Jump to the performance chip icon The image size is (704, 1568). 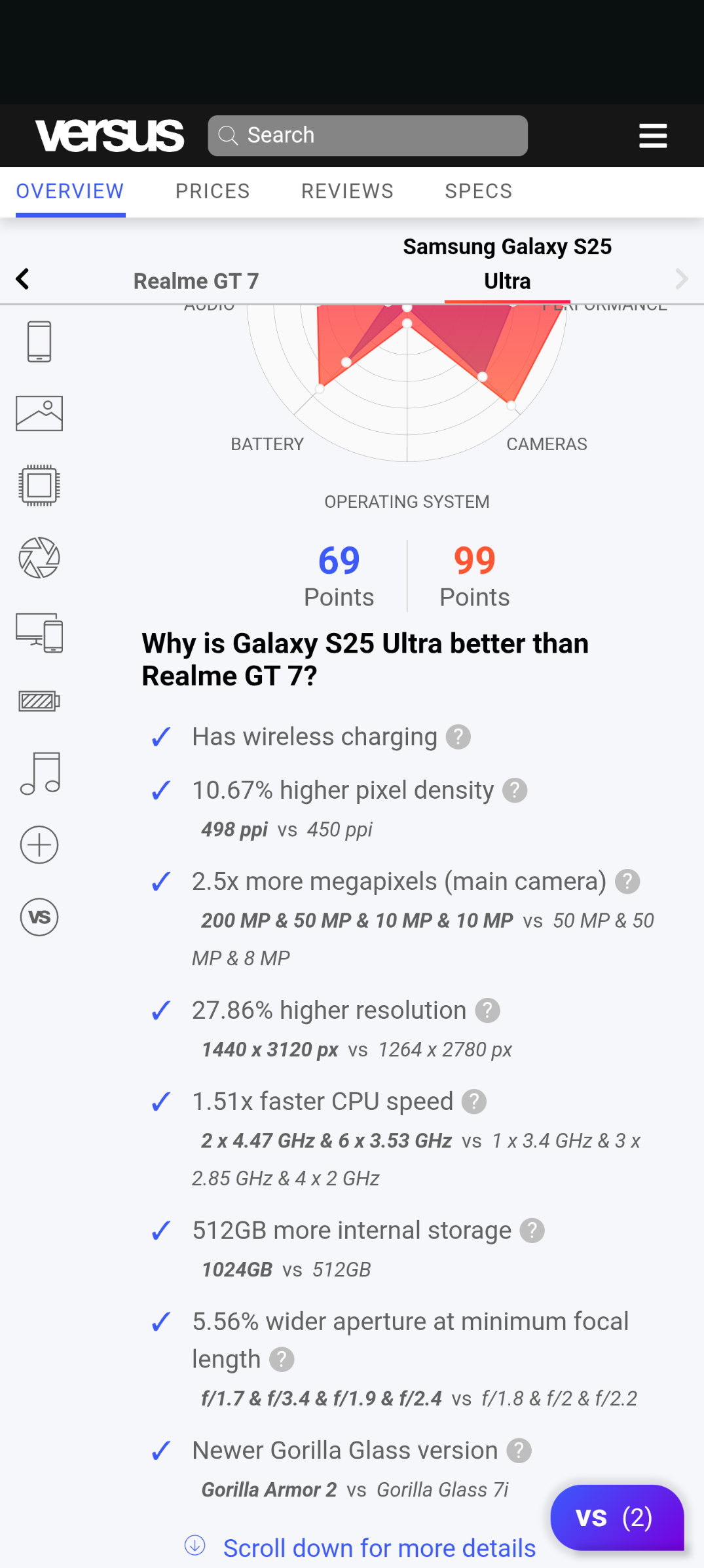(39, 486)
